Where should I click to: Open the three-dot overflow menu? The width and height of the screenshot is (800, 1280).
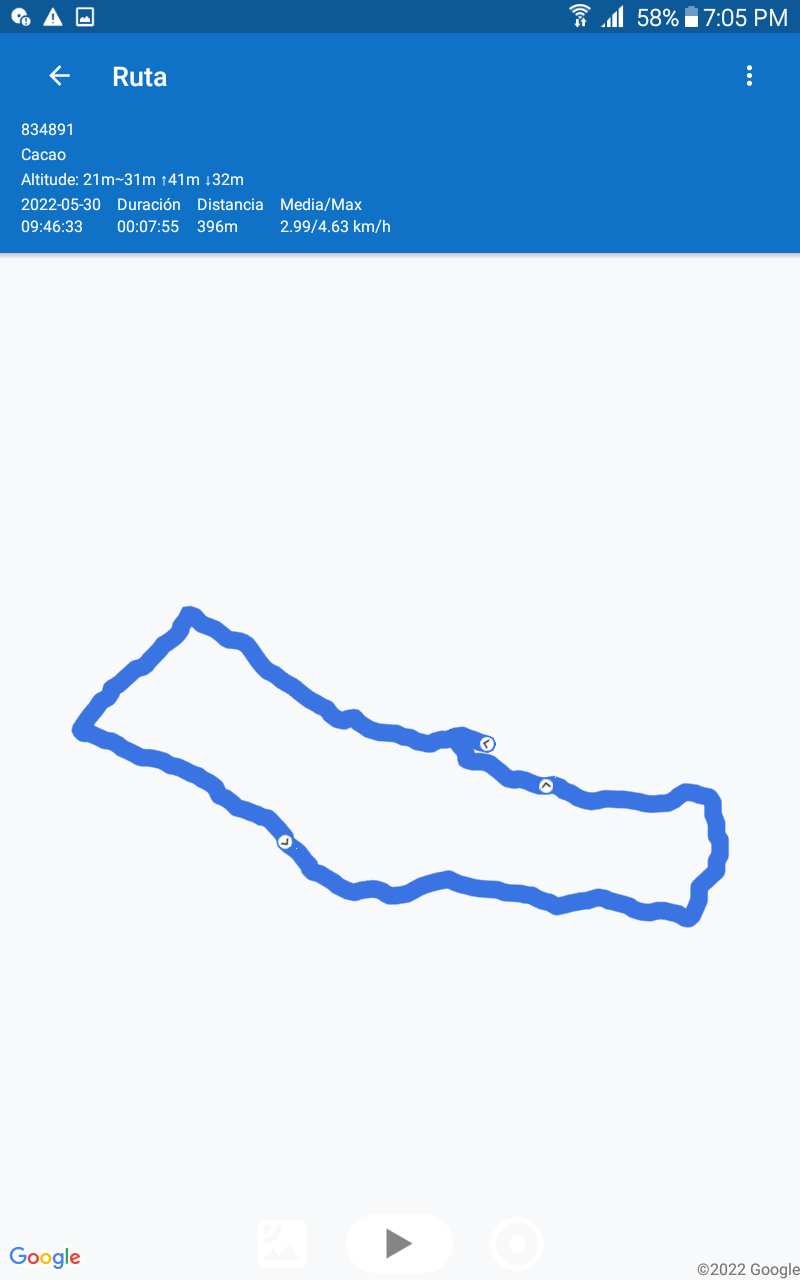tap(749, 76)
